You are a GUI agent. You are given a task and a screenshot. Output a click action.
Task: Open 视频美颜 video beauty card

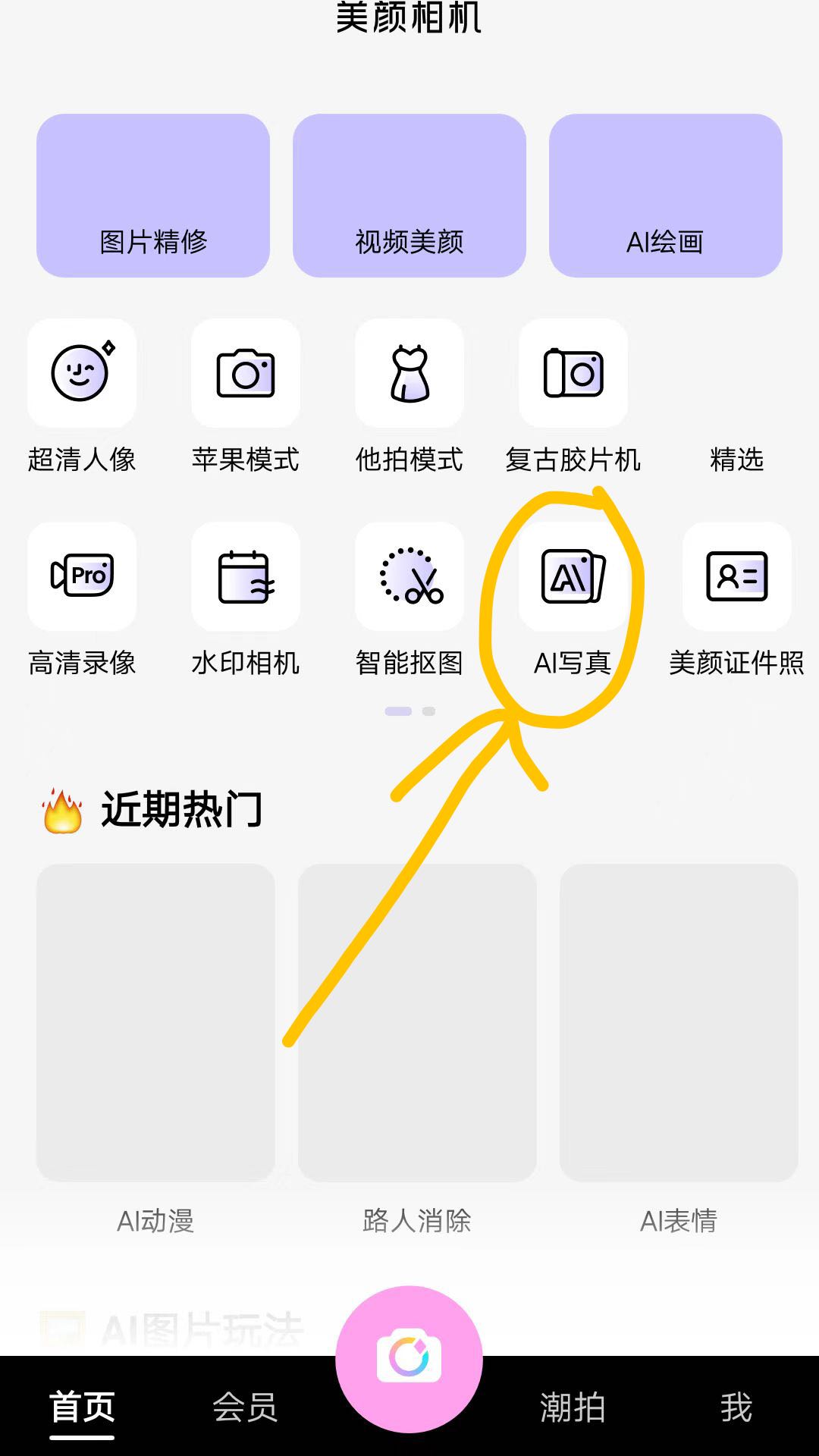409,196
